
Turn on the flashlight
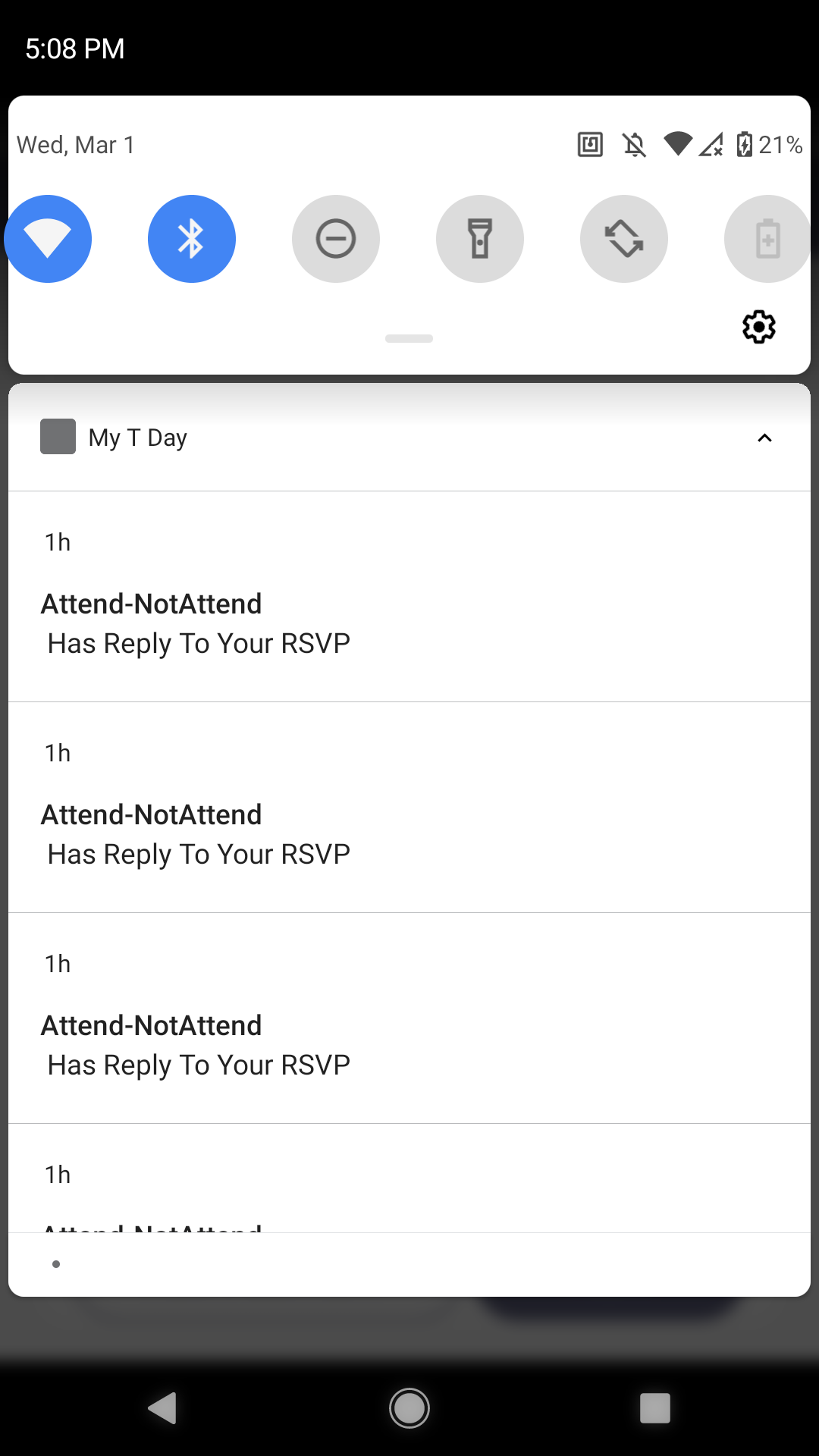[x=480, y=239]
